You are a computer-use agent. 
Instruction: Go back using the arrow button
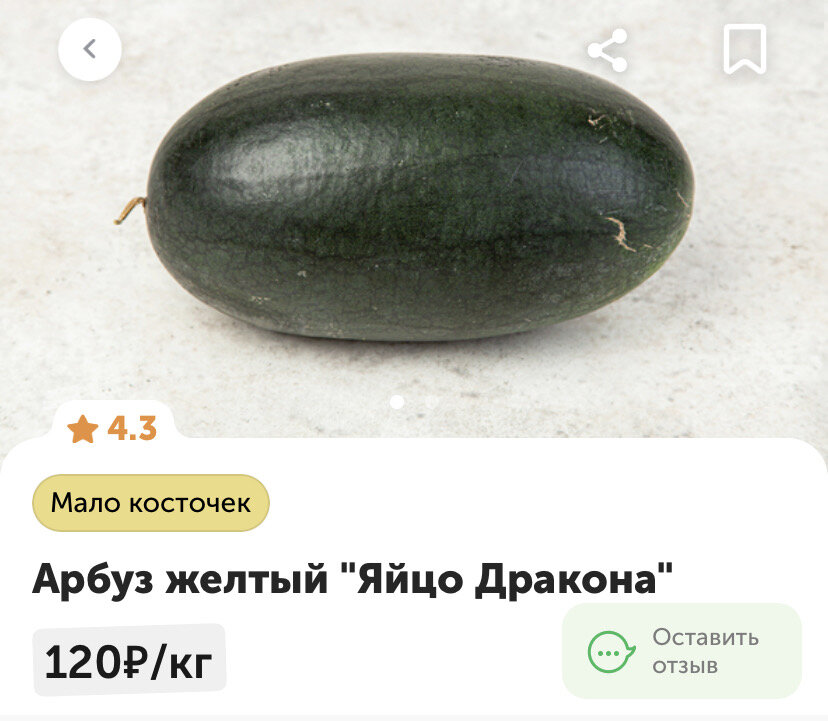coord(90,49)
